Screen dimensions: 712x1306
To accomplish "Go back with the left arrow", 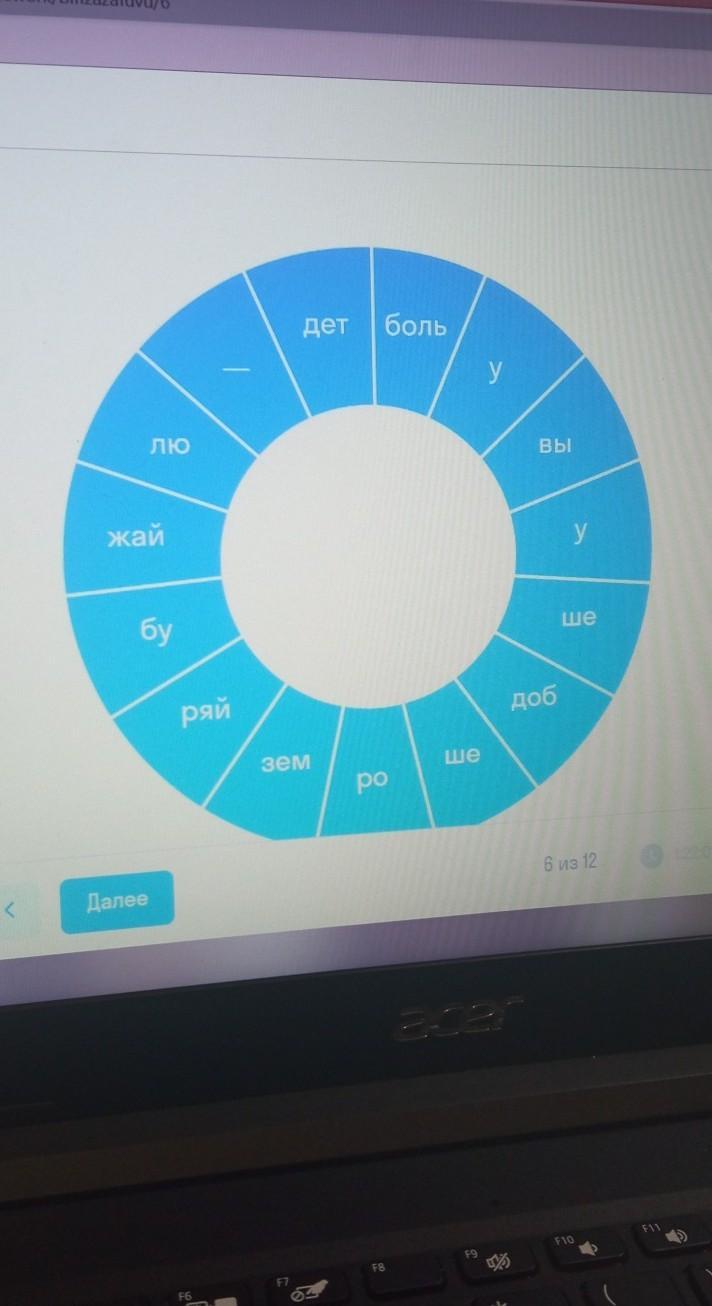I will 11,909.
